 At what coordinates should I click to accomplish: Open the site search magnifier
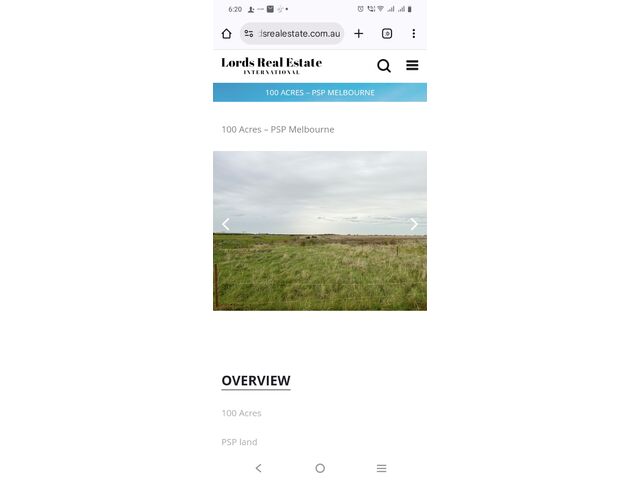pos(384,66)
